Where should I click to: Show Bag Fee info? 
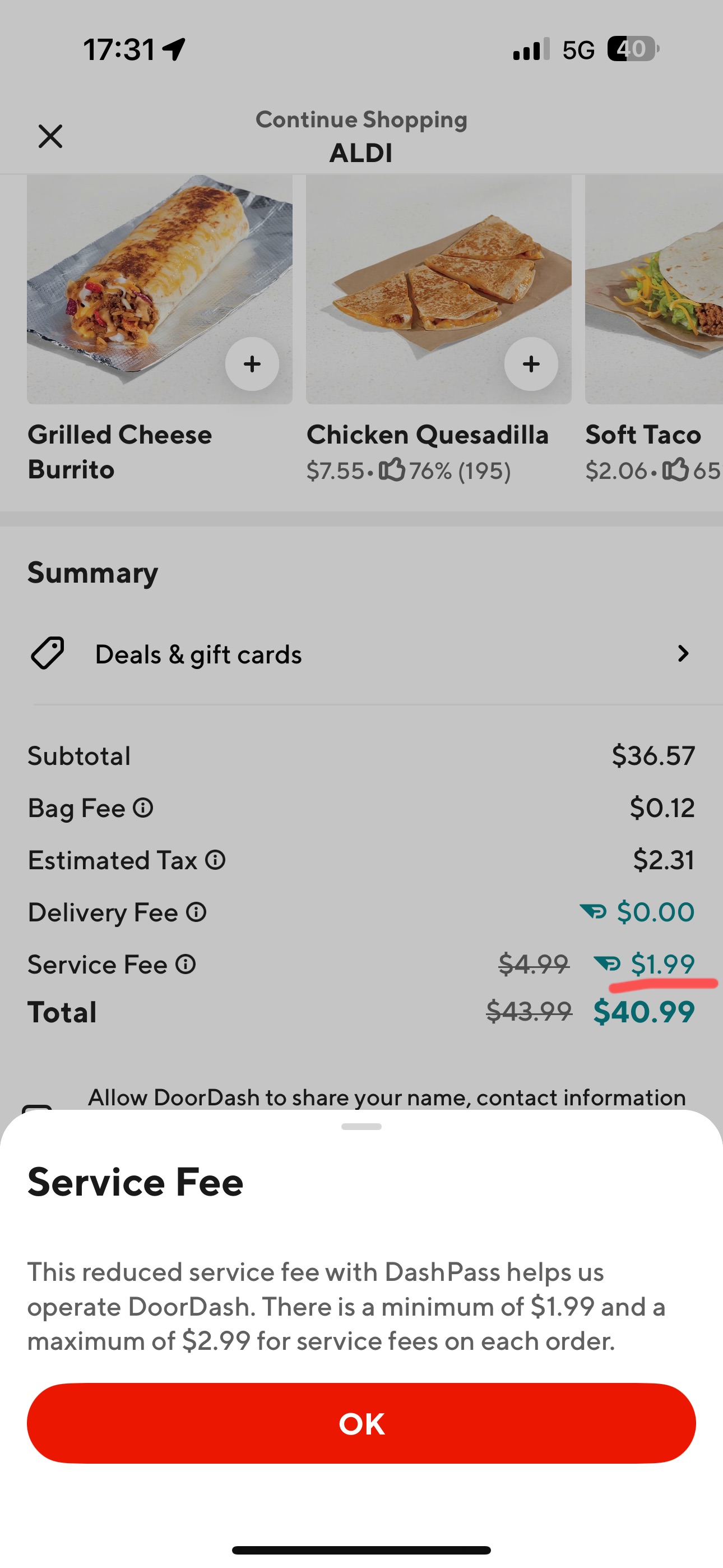click(x=143, y=808)
